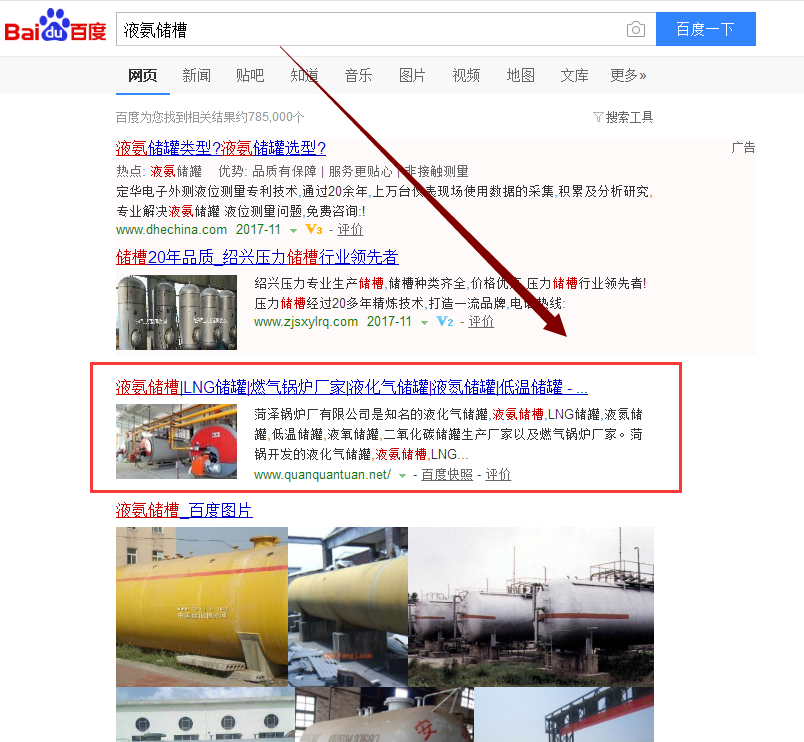The height and width of the screenshot is (742, 804).
Task: Tap the search box containing 液氨储槽
Action: pyautogui.click(x=370, y=30)
